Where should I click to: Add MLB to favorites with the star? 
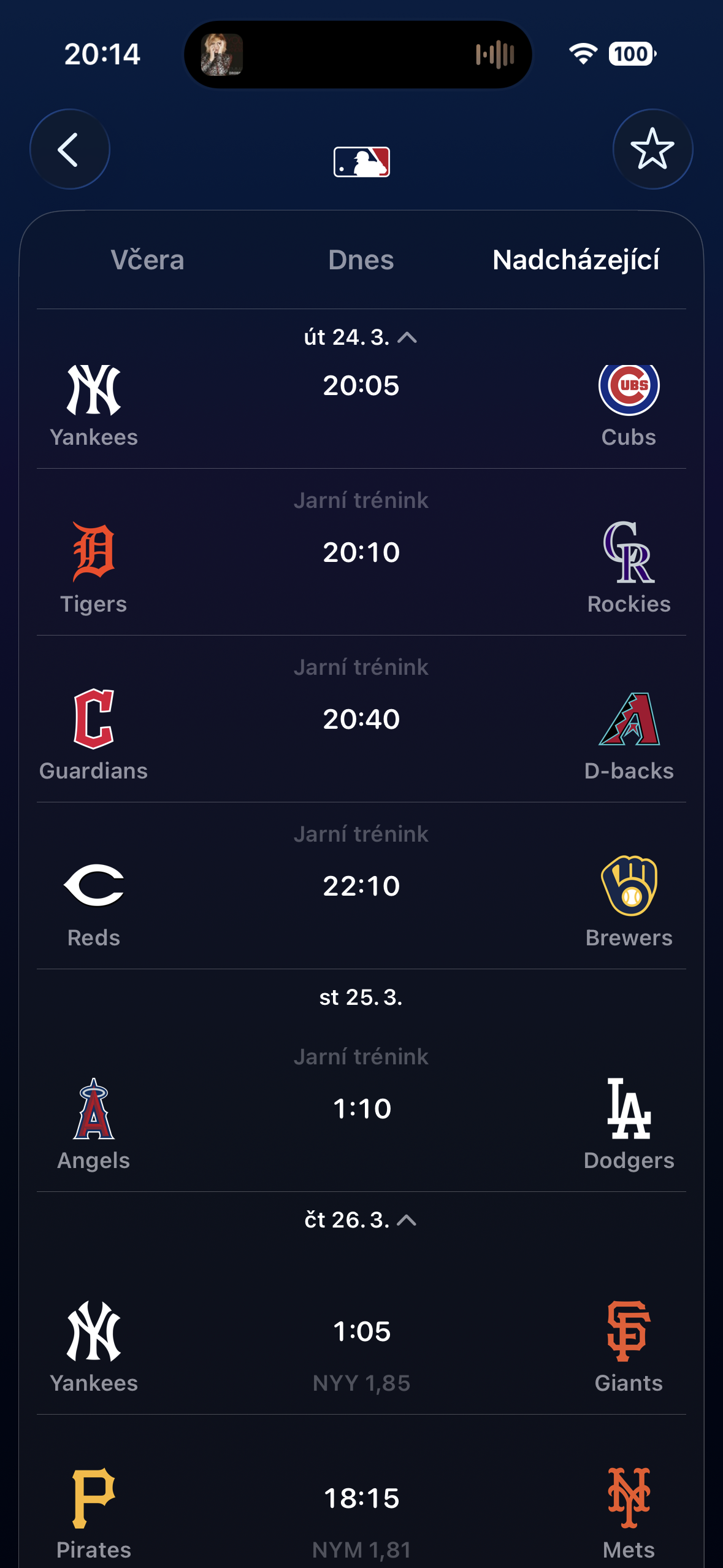[x=652, y=149]
